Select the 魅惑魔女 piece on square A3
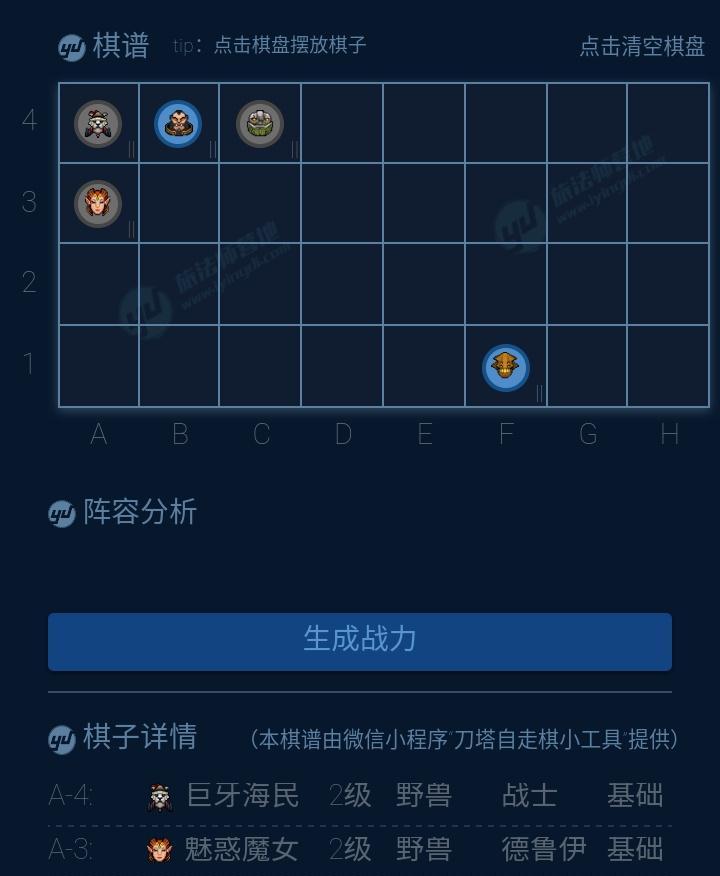Viewport: 720px width, 876px height. click(x=98, y=204)
